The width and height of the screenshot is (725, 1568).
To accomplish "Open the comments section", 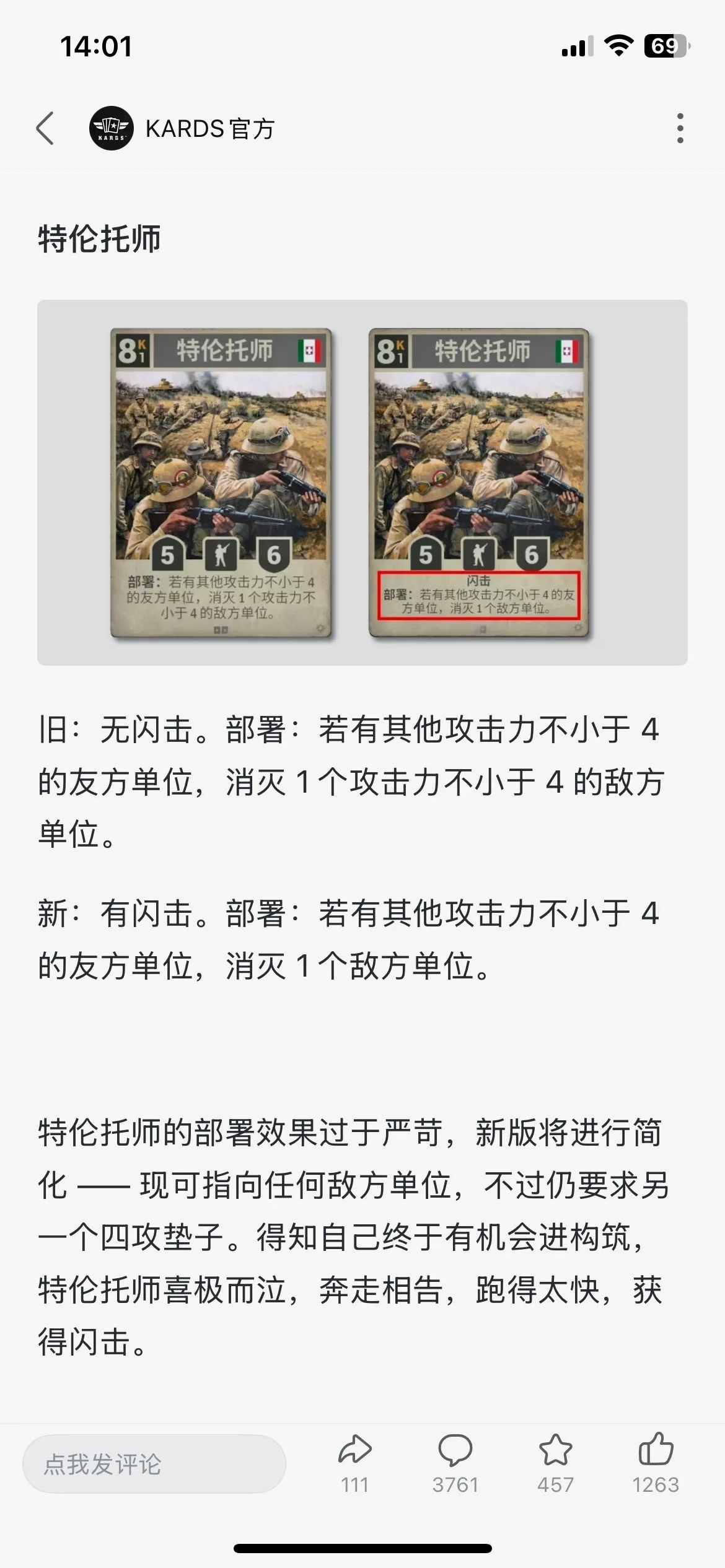I will (x=455, y=1461).
